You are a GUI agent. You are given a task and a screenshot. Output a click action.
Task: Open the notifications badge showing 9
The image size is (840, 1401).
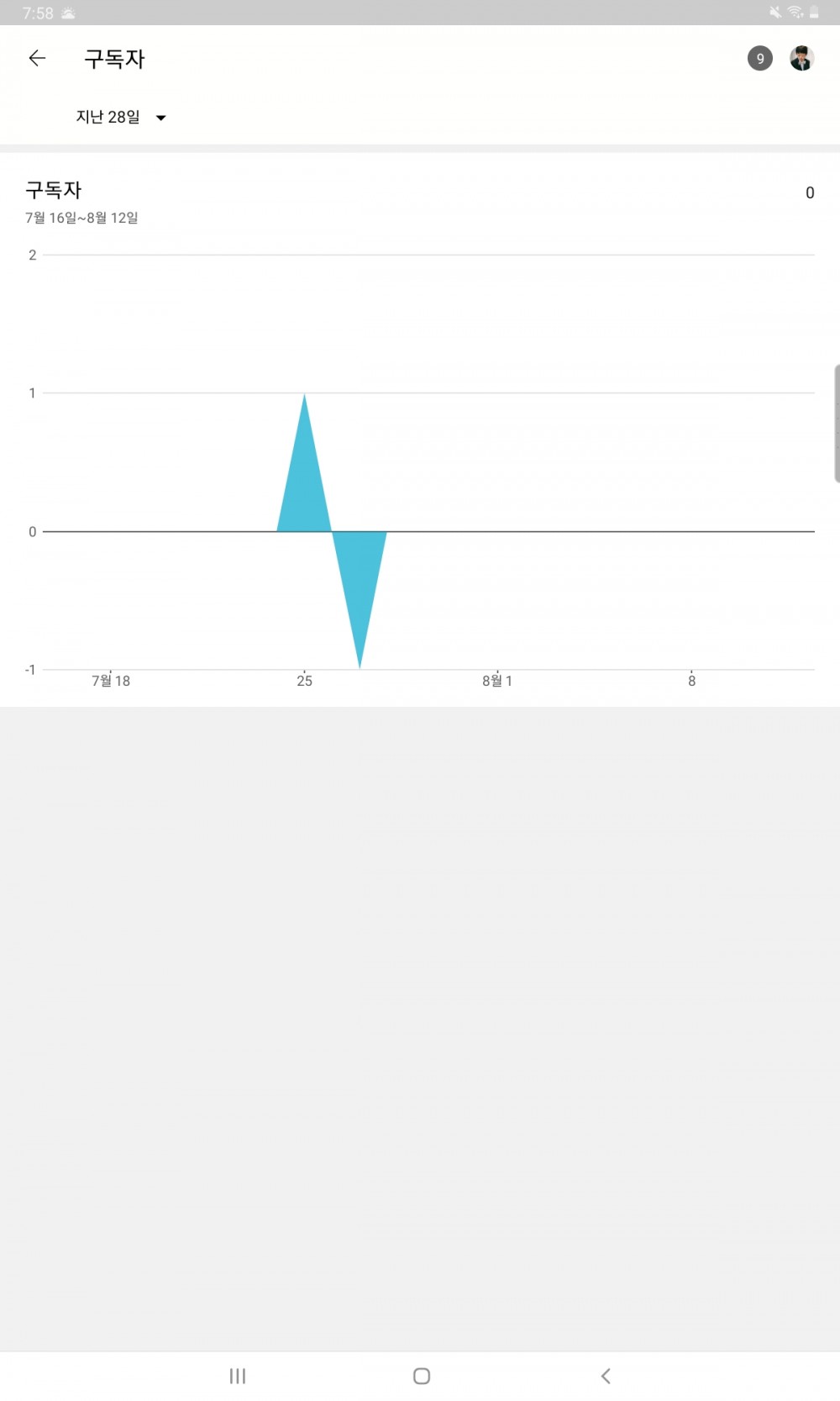point(760,58)
